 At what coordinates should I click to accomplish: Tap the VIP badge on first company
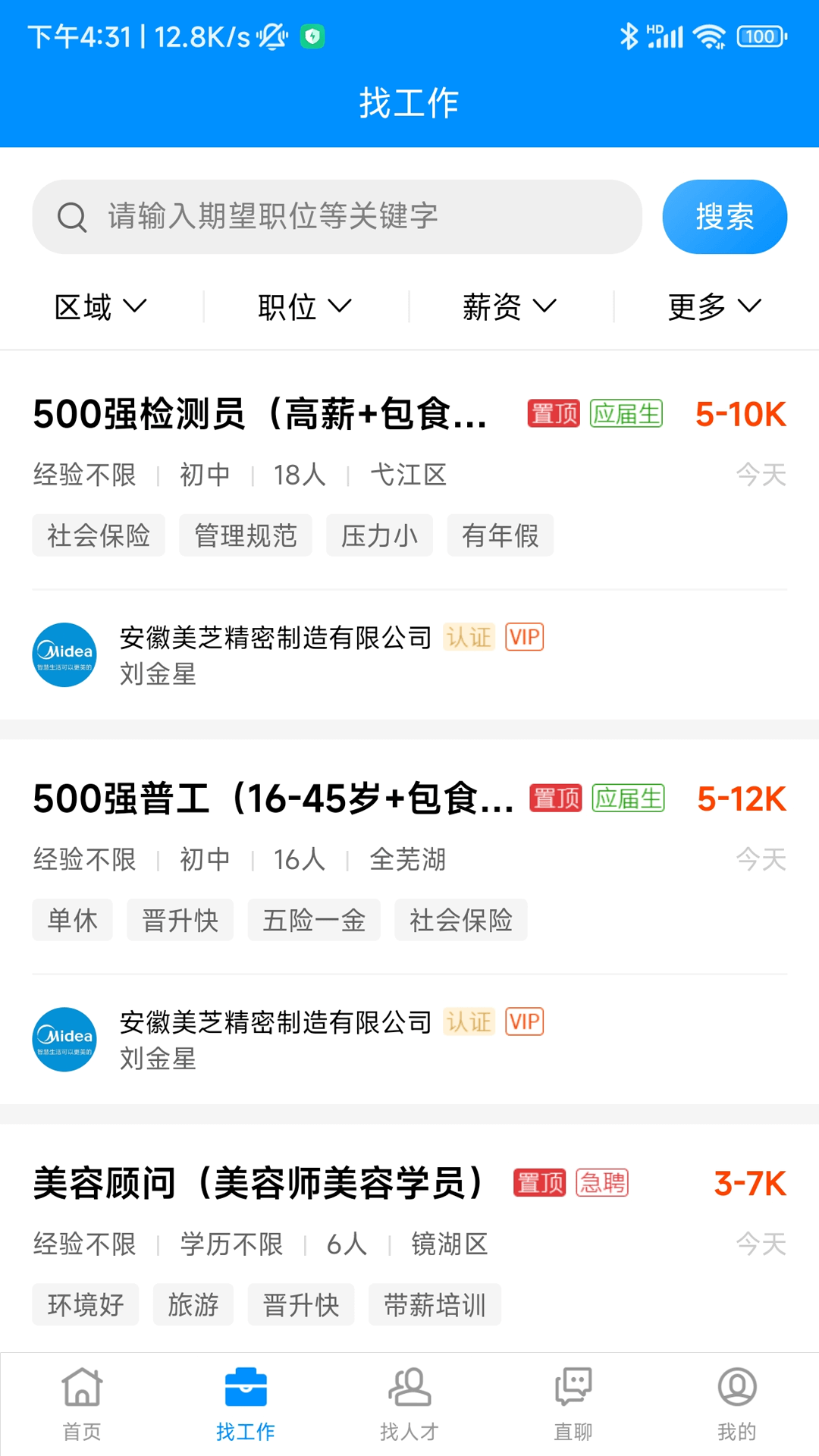click(x=523, y=637)
